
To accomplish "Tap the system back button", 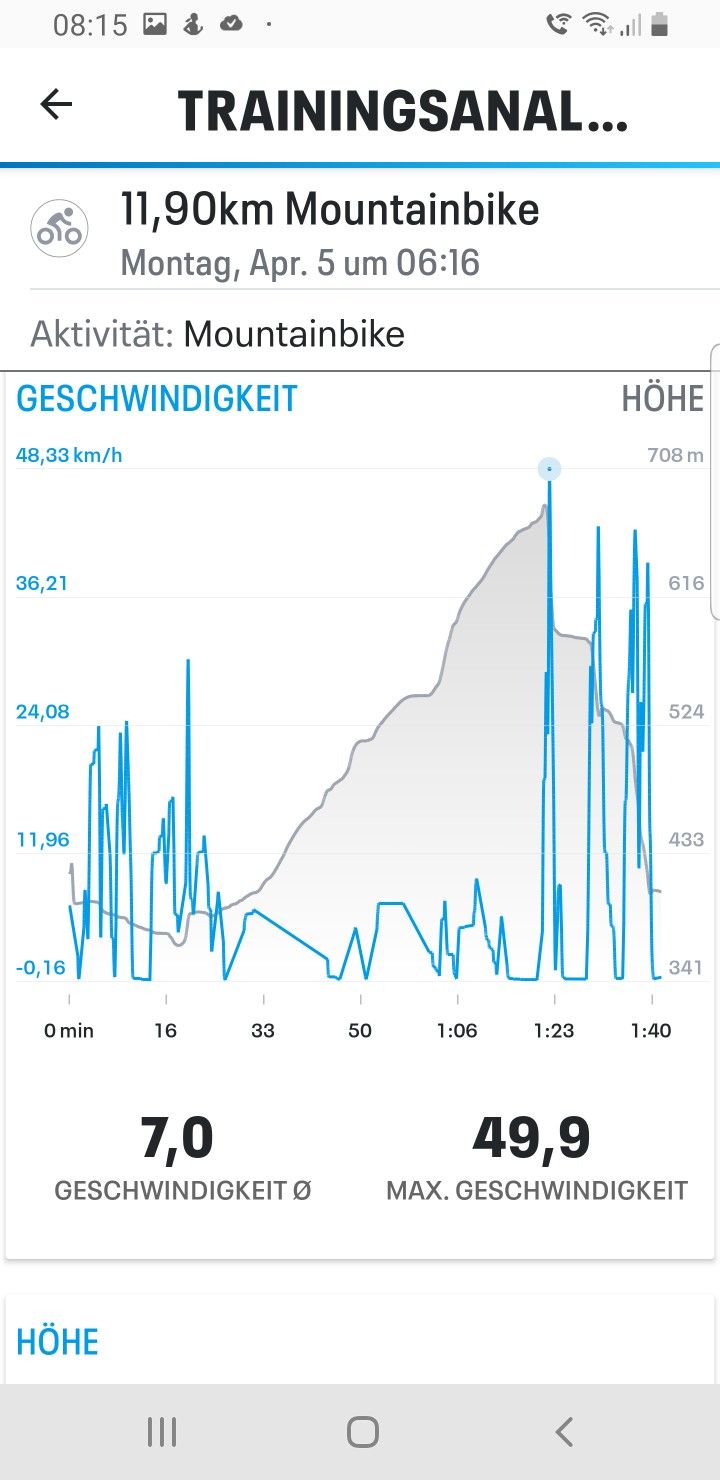I will click(x=564, y=1432).
